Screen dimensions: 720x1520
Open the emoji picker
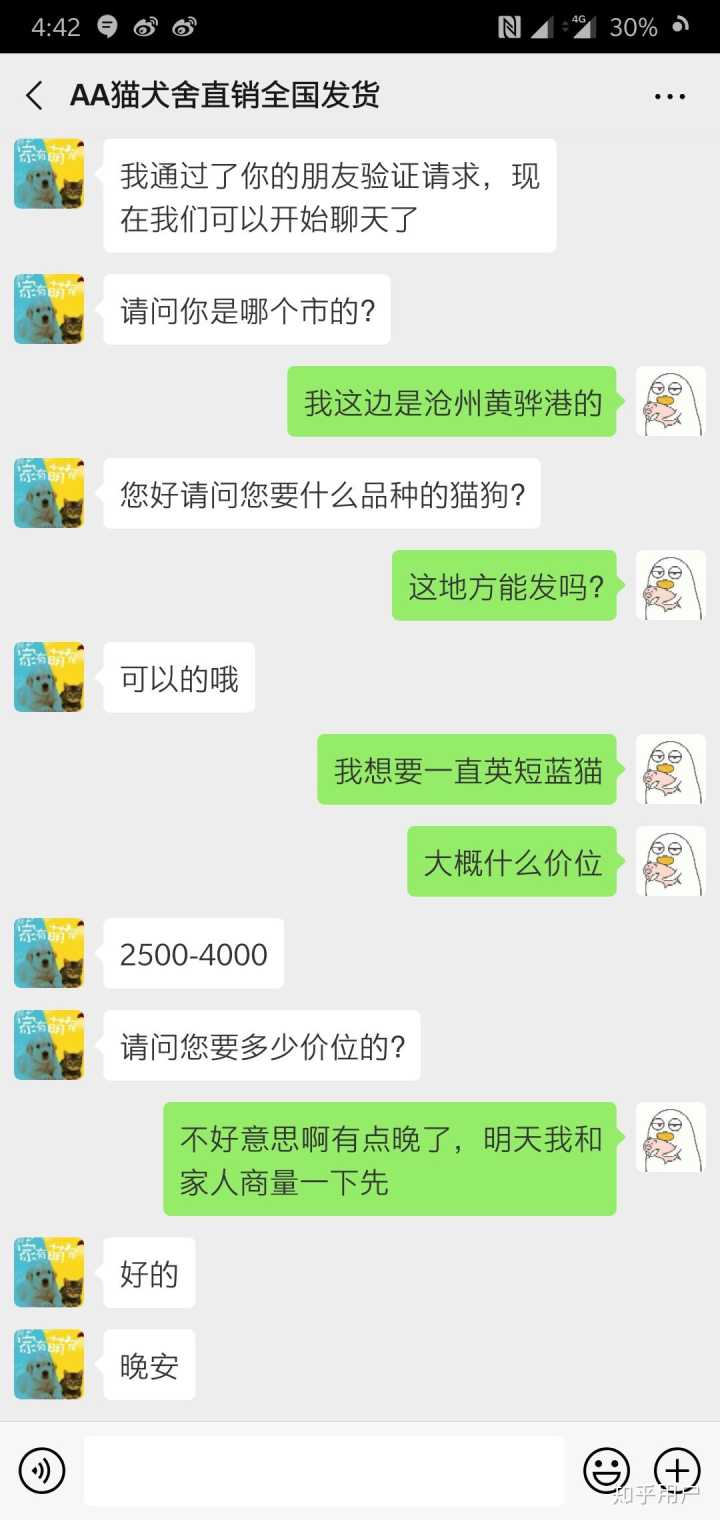coord(606,1470)
